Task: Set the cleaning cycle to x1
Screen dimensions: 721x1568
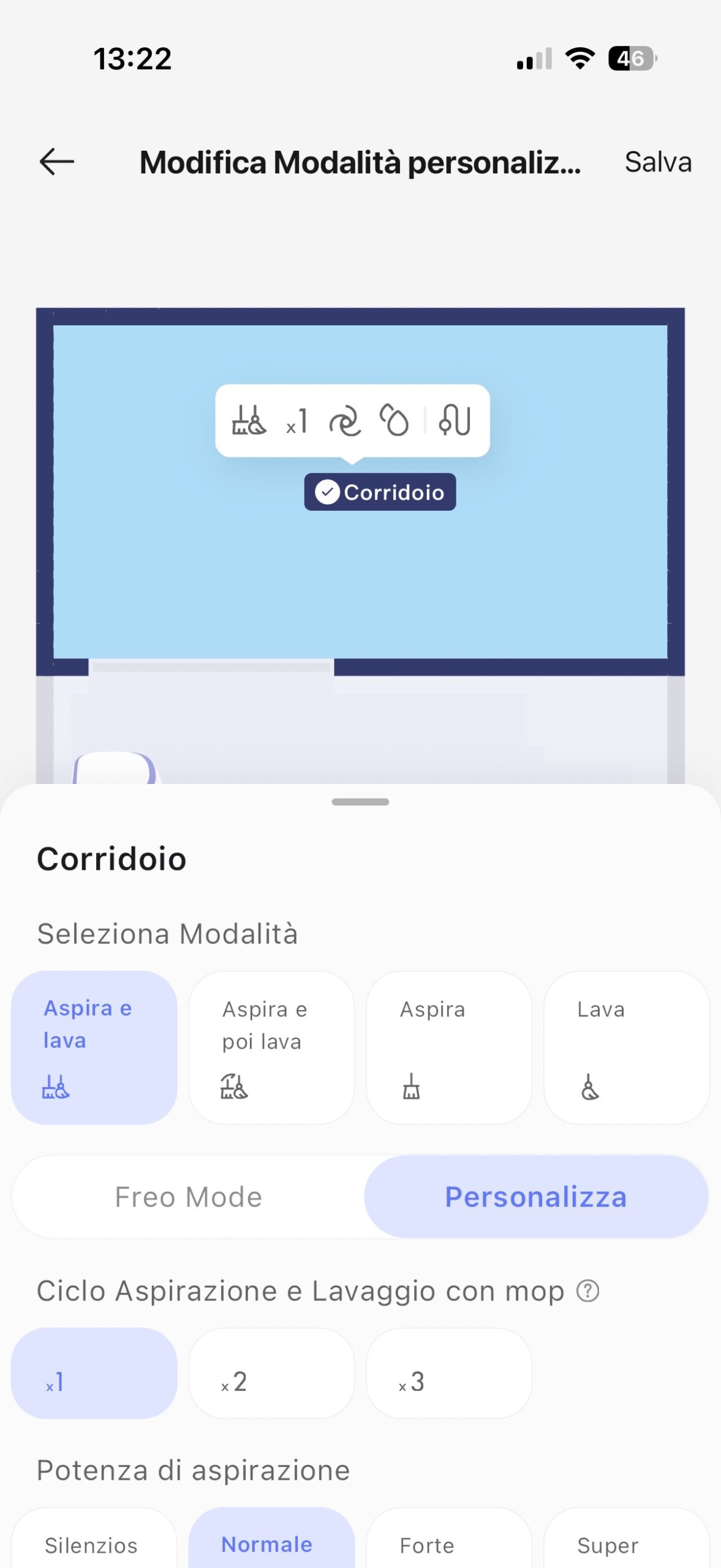Action: 94,1373
